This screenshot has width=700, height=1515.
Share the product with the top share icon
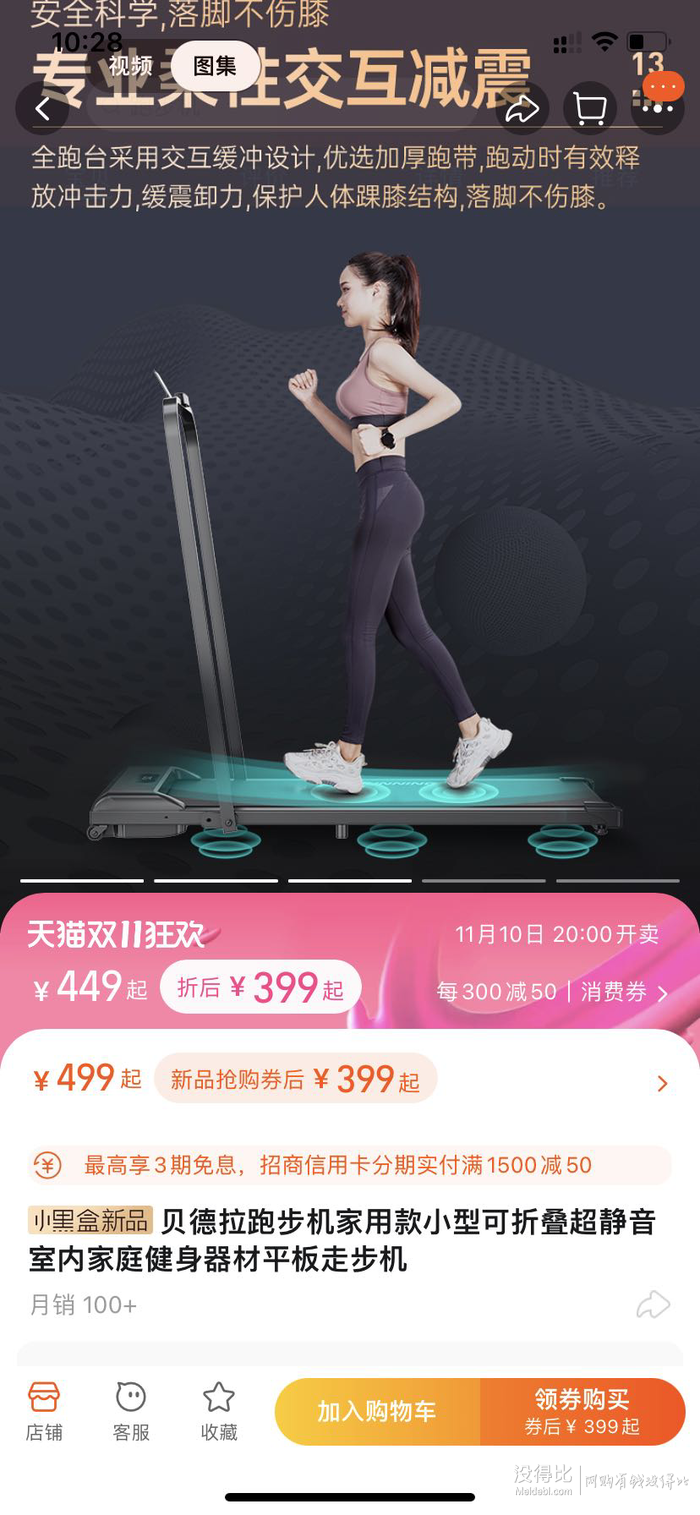tap(522, 108)
